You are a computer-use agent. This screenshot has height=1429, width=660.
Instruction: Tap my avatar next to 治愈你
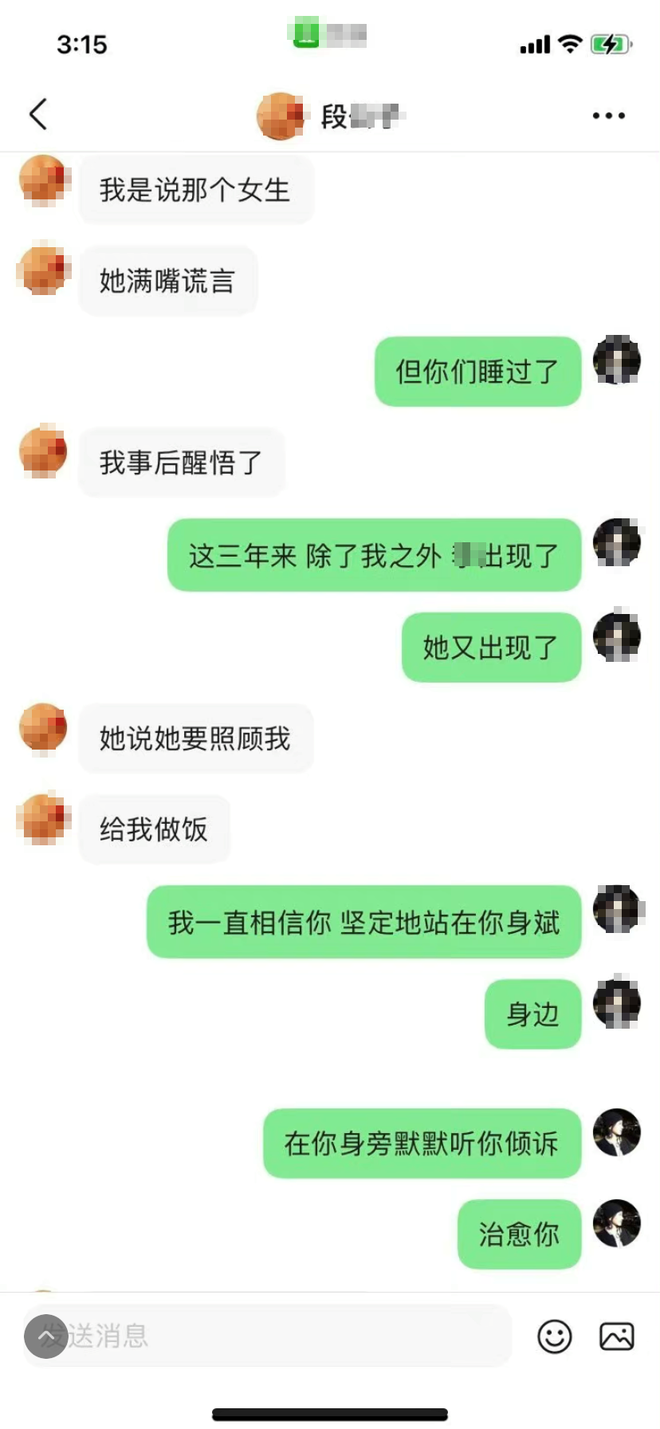[x=616, y=1223]
